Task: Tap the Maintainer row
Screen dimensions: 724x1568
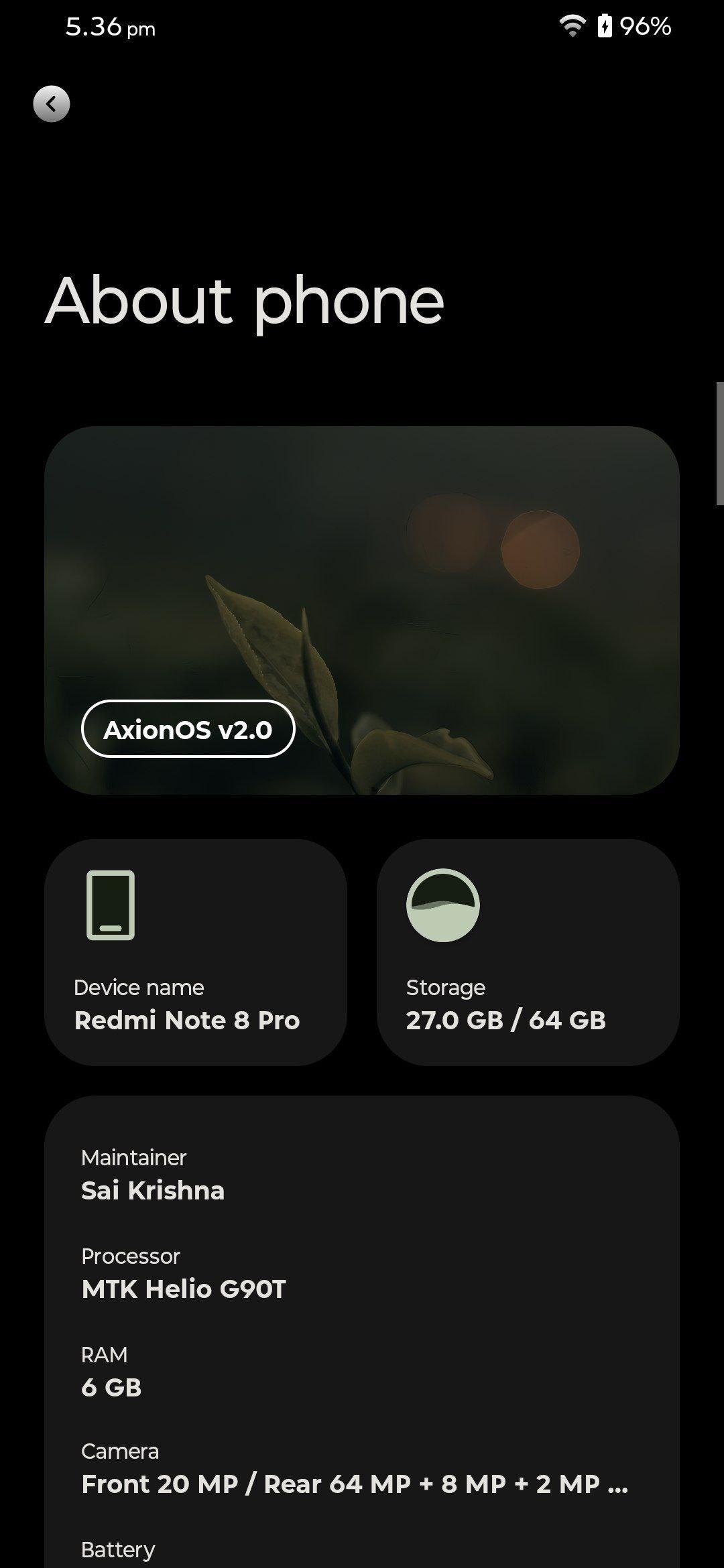Action: tap(362, 1175)
